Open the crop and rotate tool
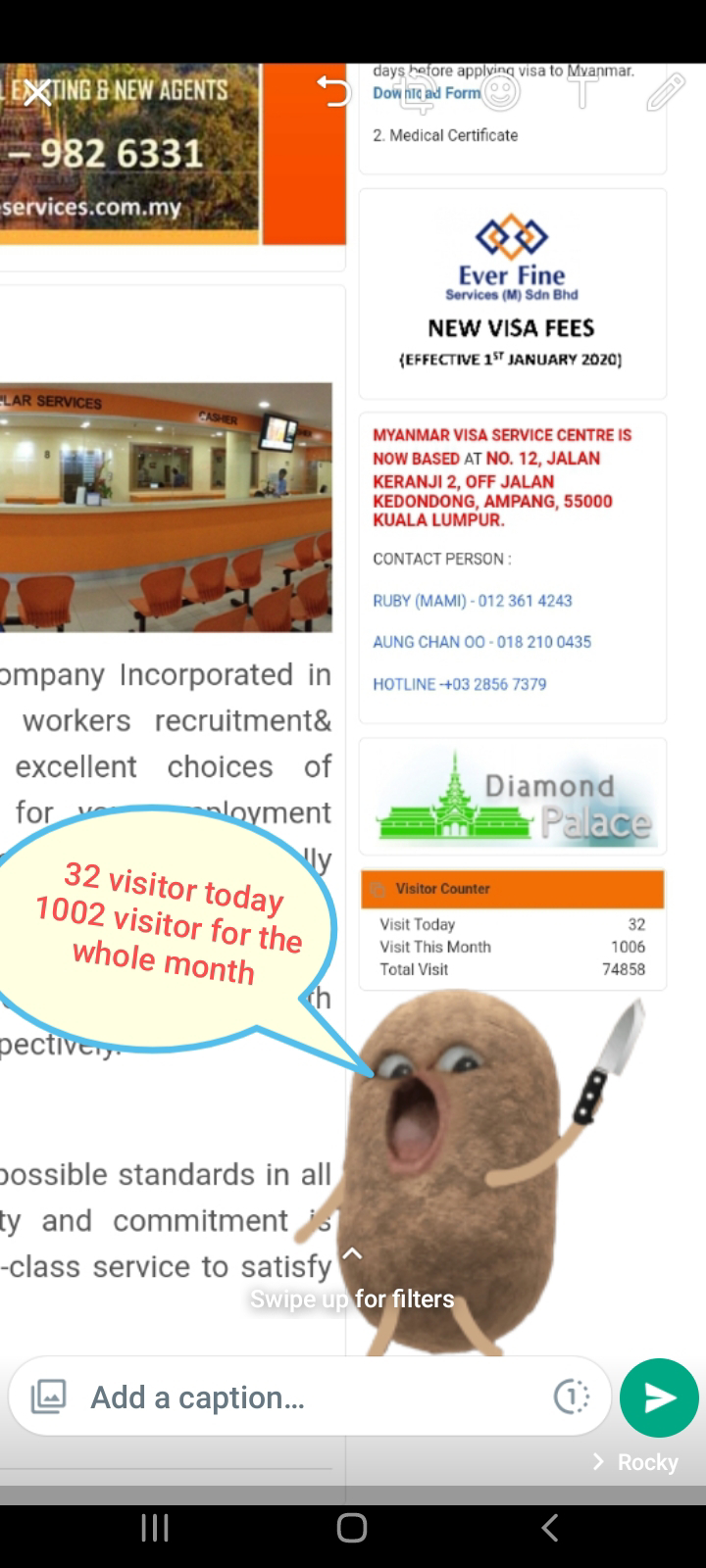This screenshot has width=706, height=1568. pos(420,92)
